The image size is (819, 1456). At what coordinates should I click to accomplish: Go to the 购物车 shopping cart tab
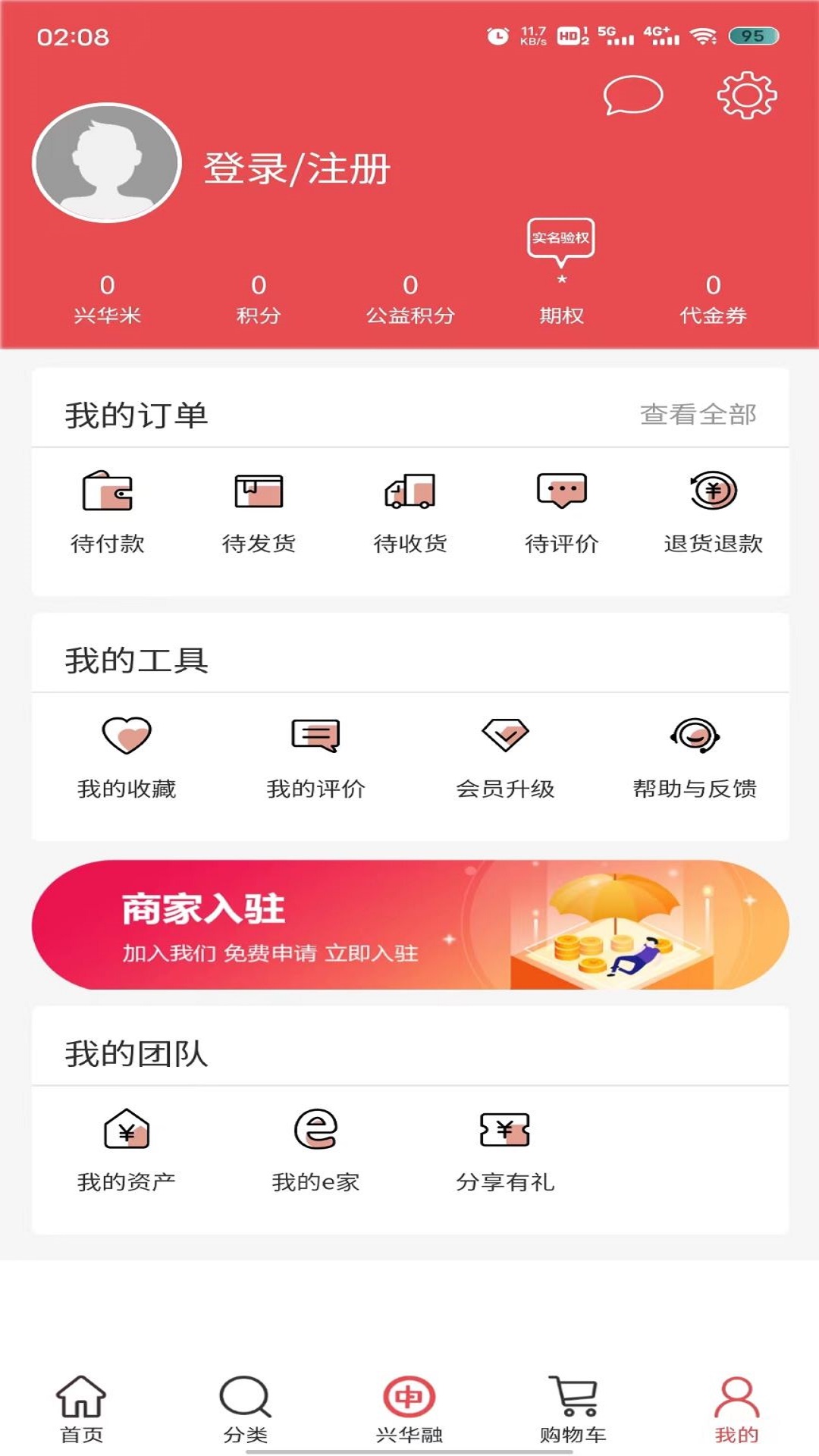(573, 1409)
